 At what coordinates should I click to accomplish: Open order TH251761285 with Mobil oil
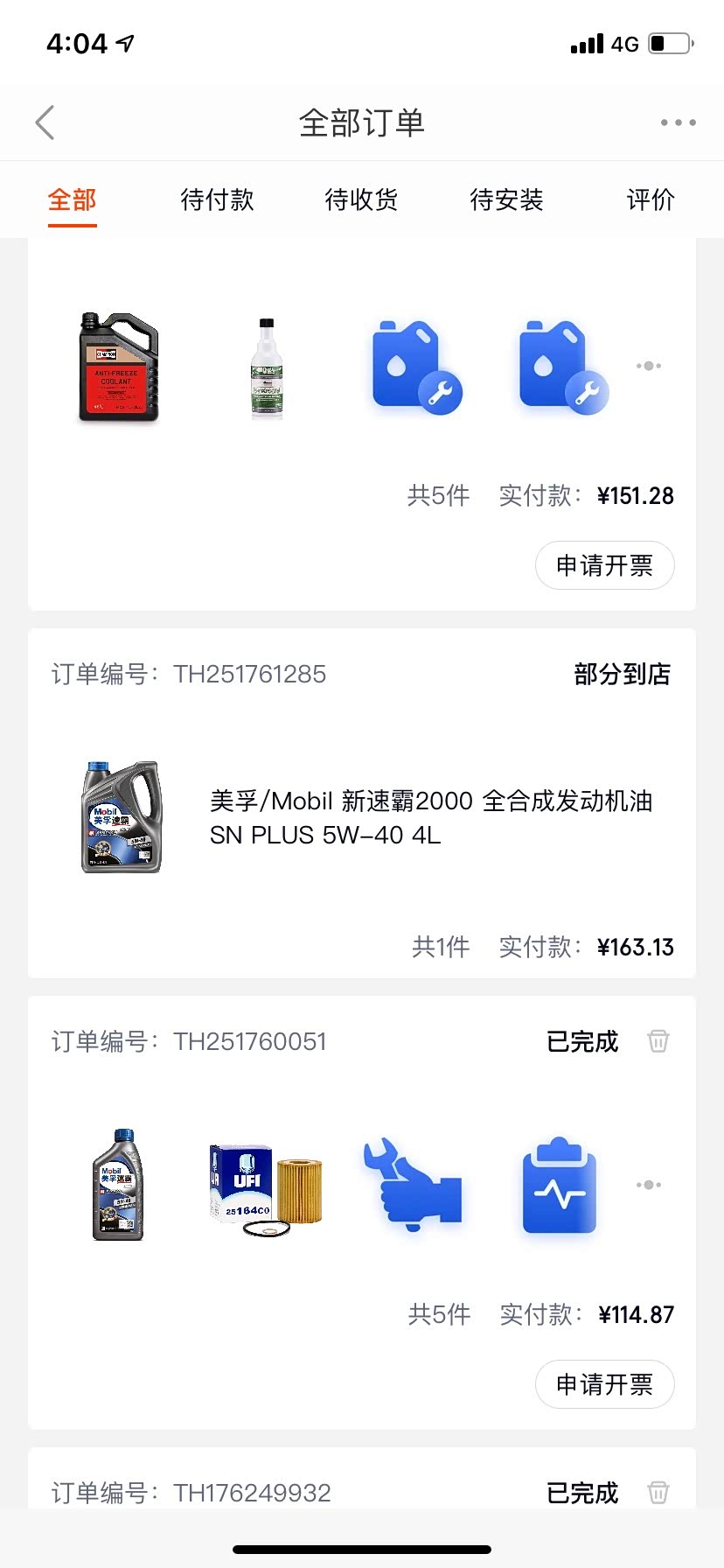click(x=362, y=817)
